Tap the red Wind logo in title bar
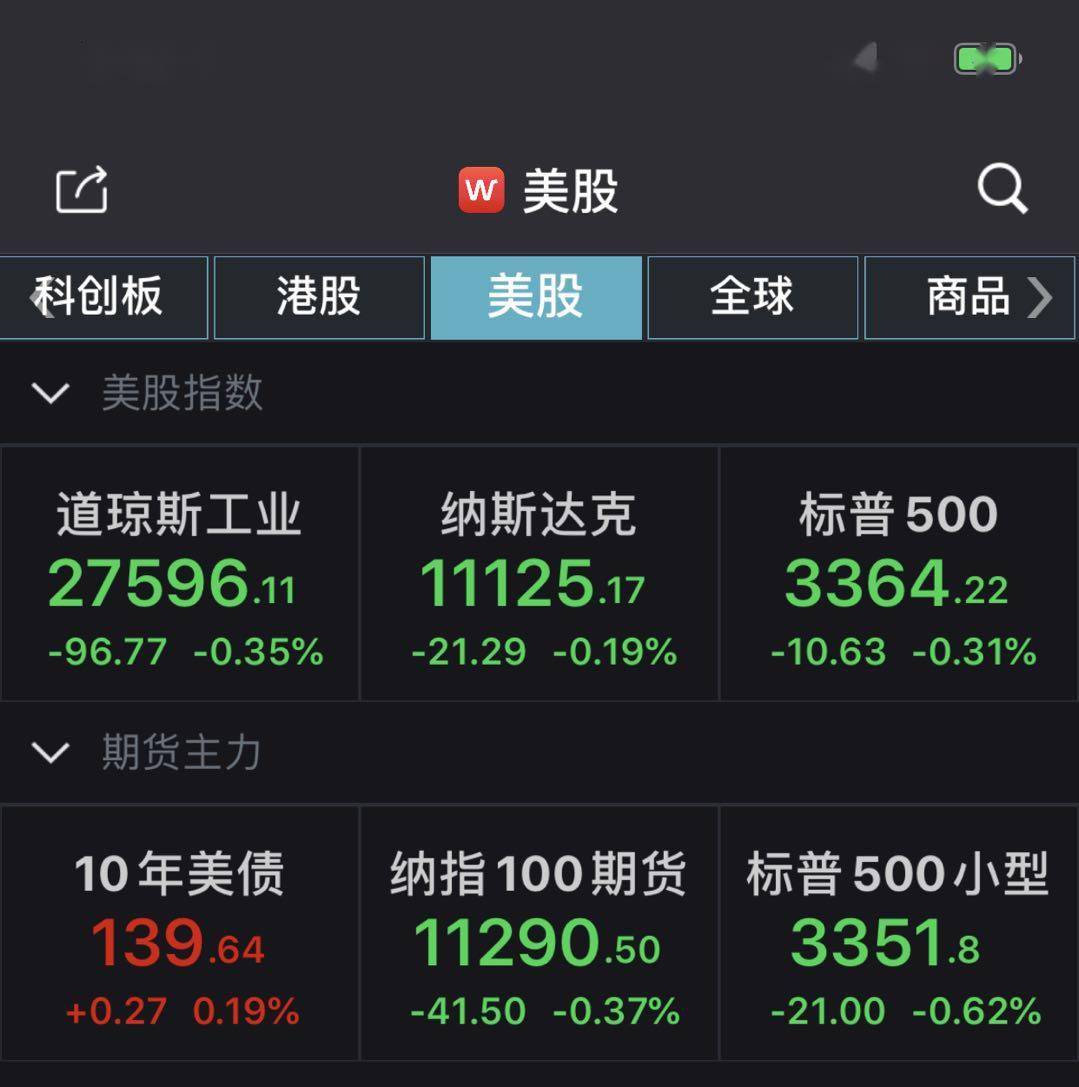 pos(483,190)
